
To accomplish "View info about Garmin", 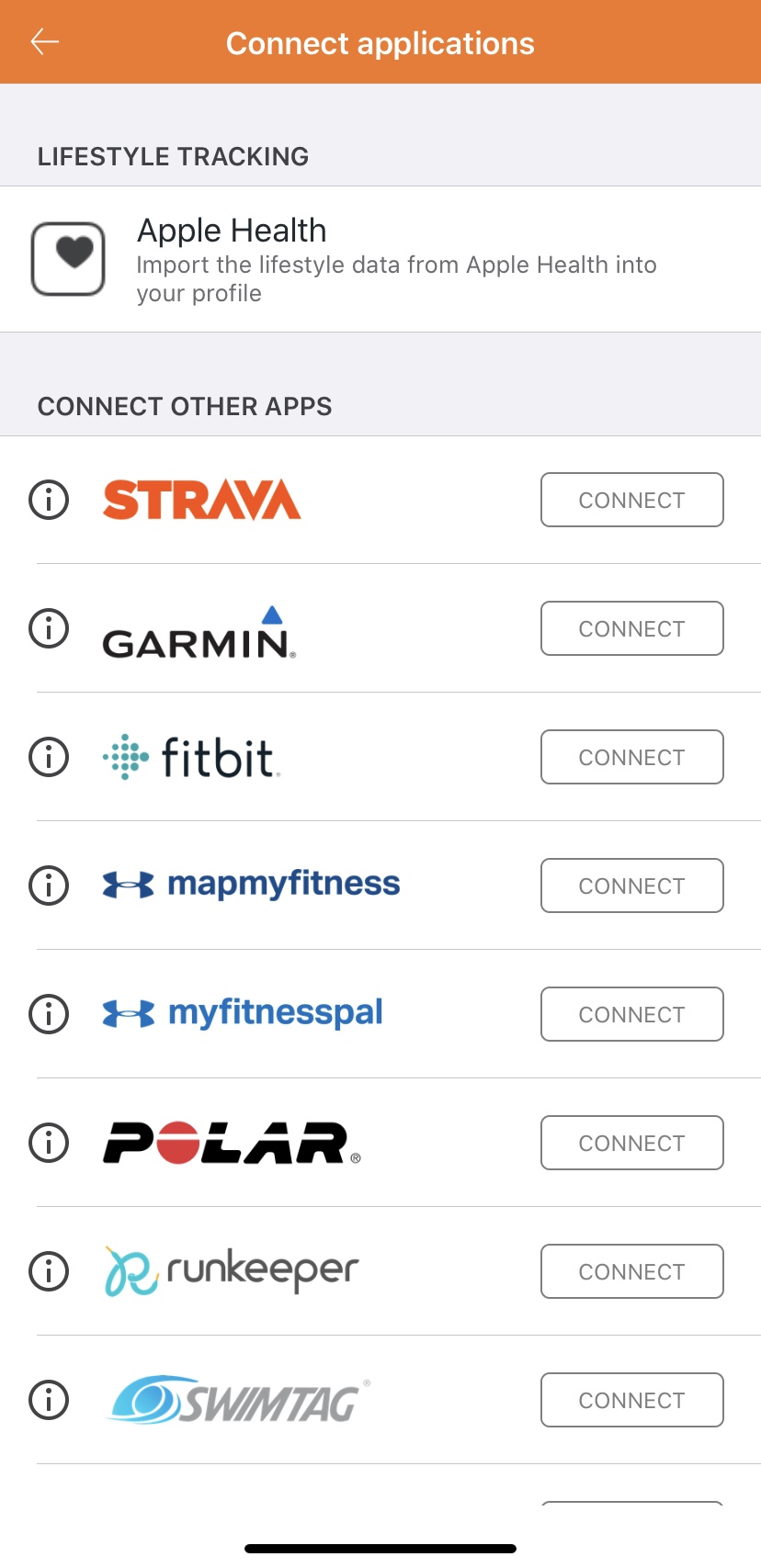I will click(49, 628).
